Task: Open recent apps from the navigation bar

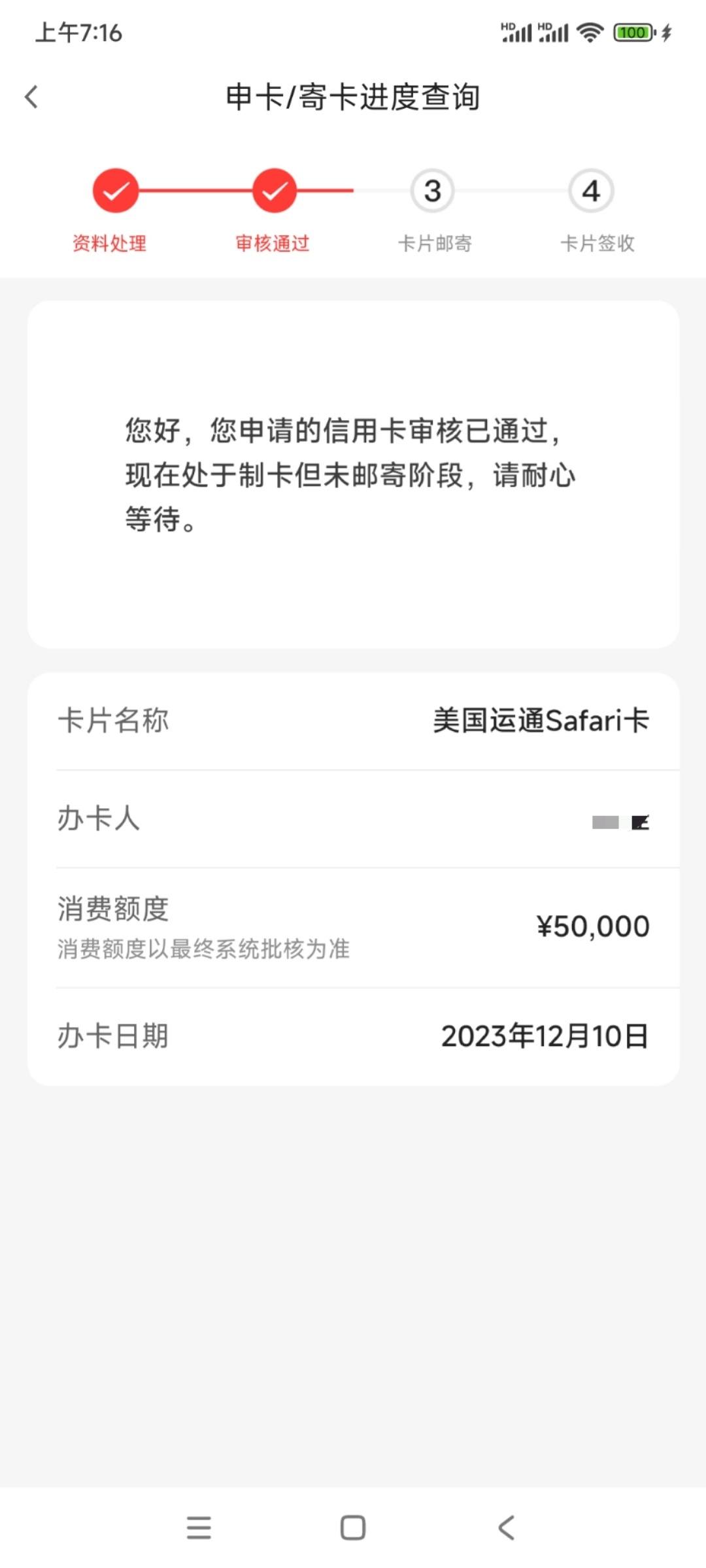Action: [x=199, y=1527]
